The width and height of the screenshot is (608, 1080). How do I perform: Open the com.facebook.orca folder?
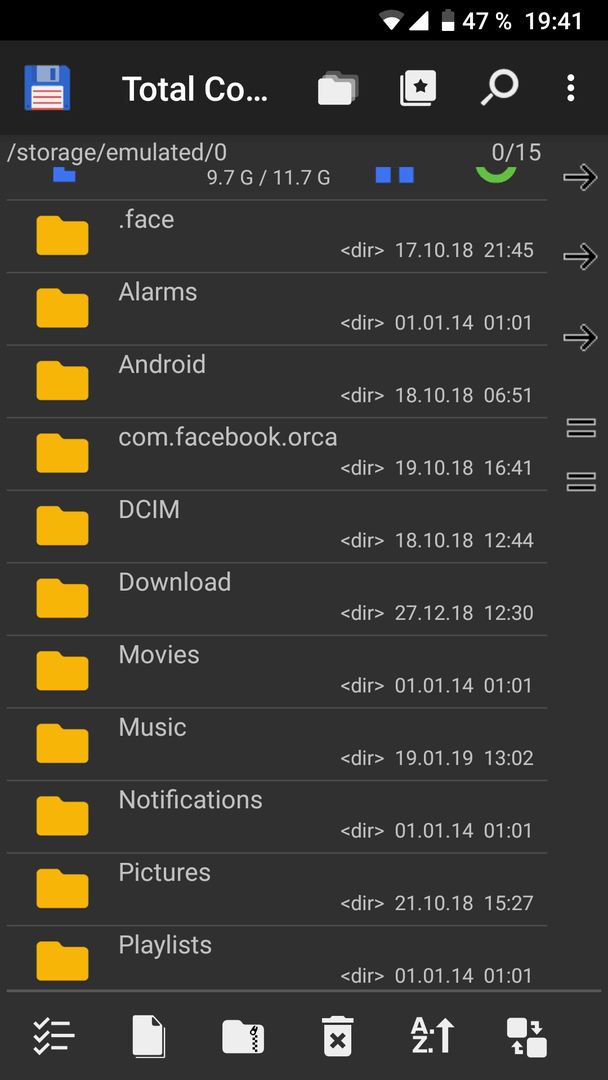pos(277,454)
